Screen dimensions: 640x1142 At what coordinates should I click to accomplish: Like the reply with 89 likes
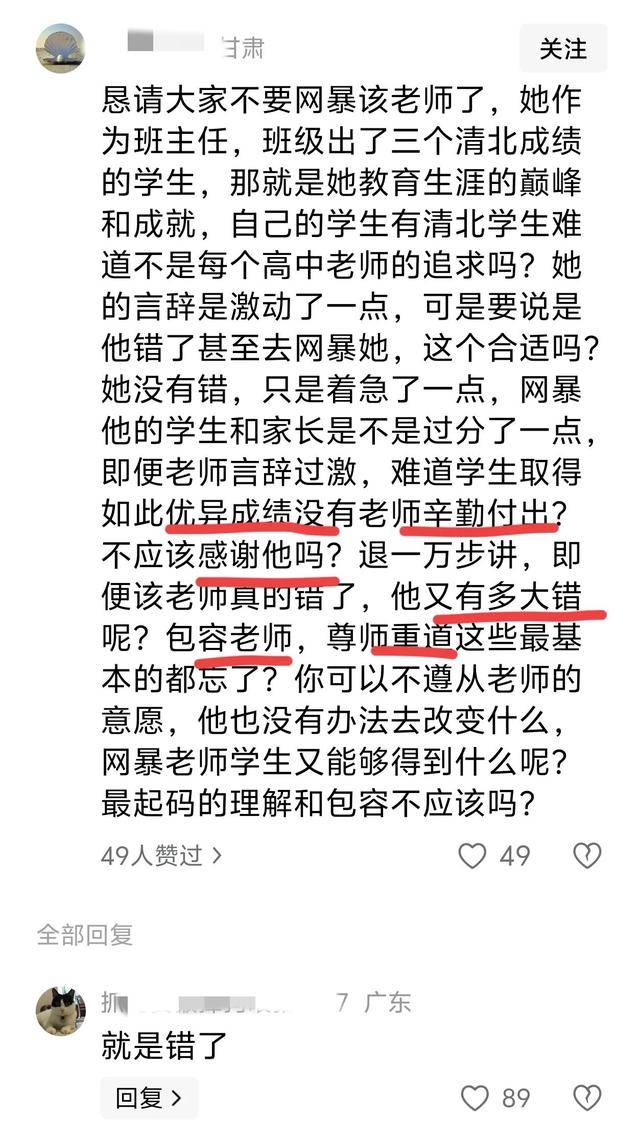pos(472,1098)
